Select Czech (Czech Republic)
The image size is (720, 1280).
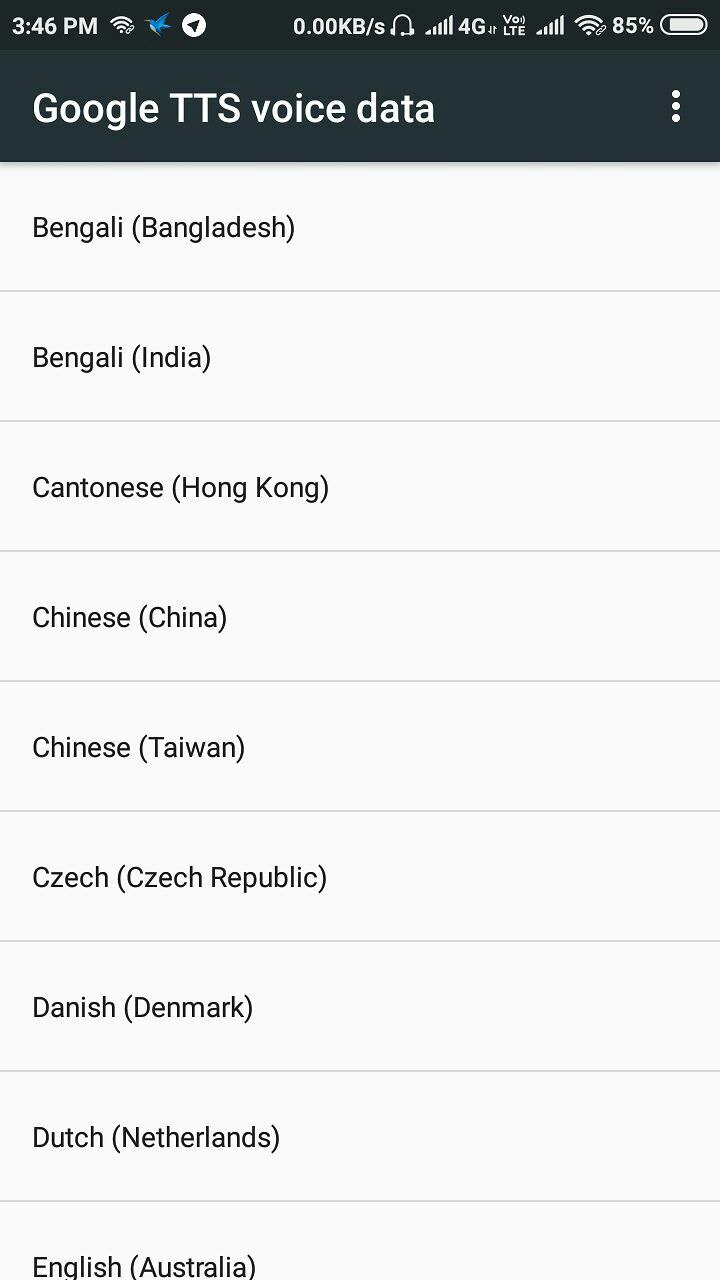(360, 877)
